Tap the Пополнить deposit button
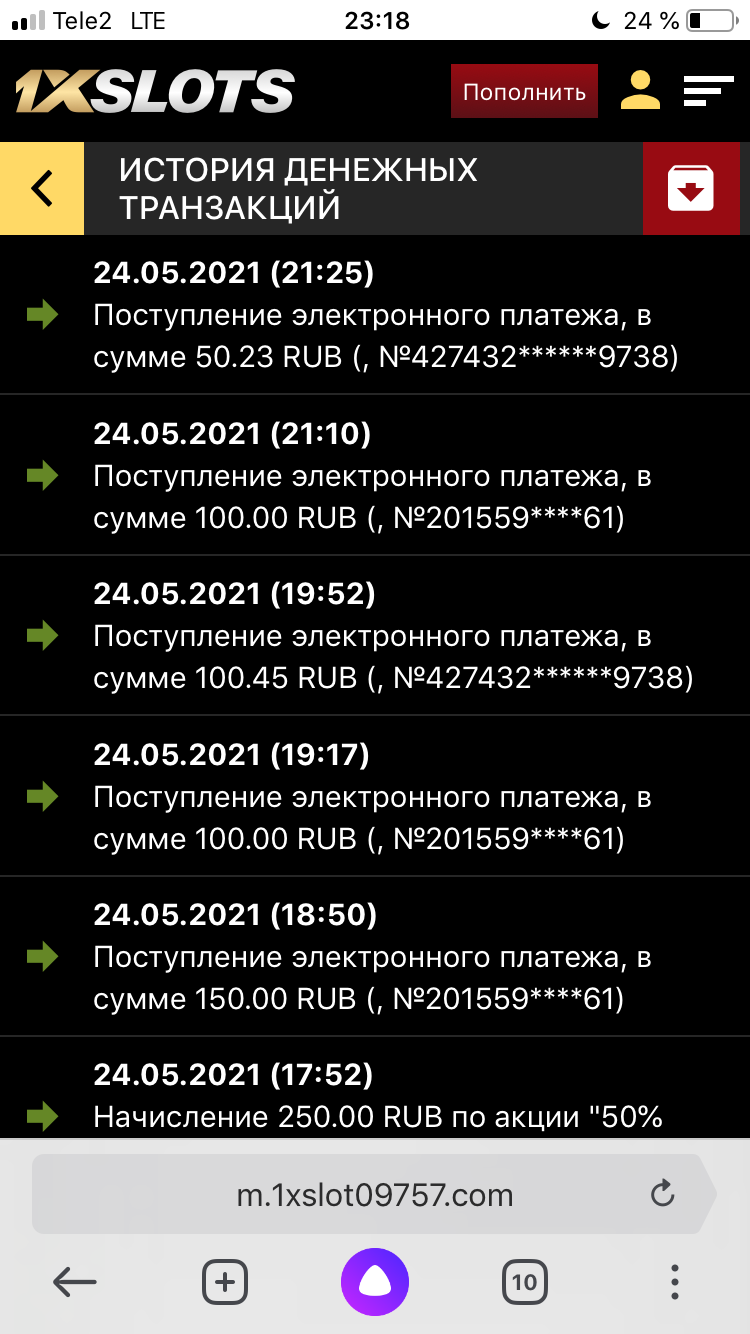The width and height of the screenshot is (750, 1334). (524, 92)
